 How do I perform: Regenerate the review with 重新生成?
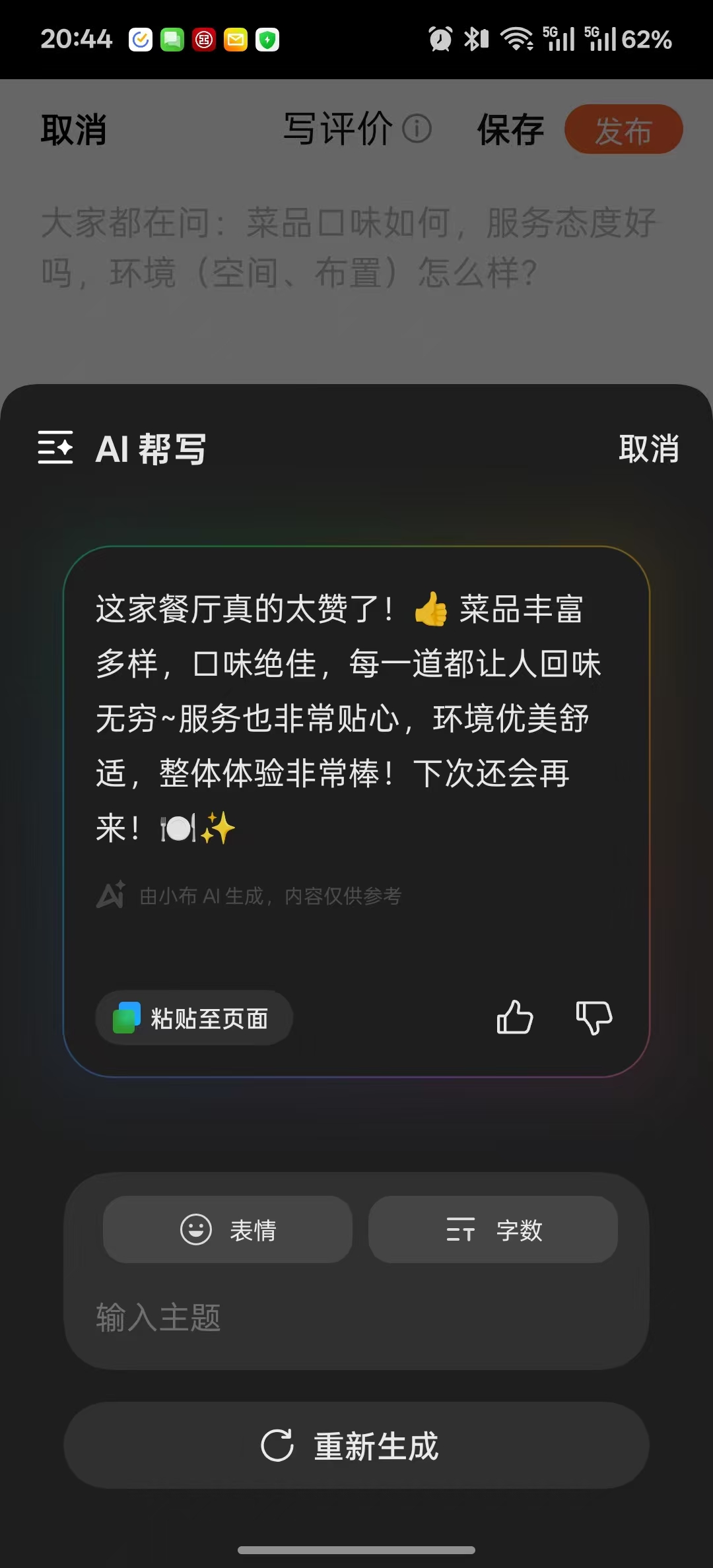[356, 1446]
